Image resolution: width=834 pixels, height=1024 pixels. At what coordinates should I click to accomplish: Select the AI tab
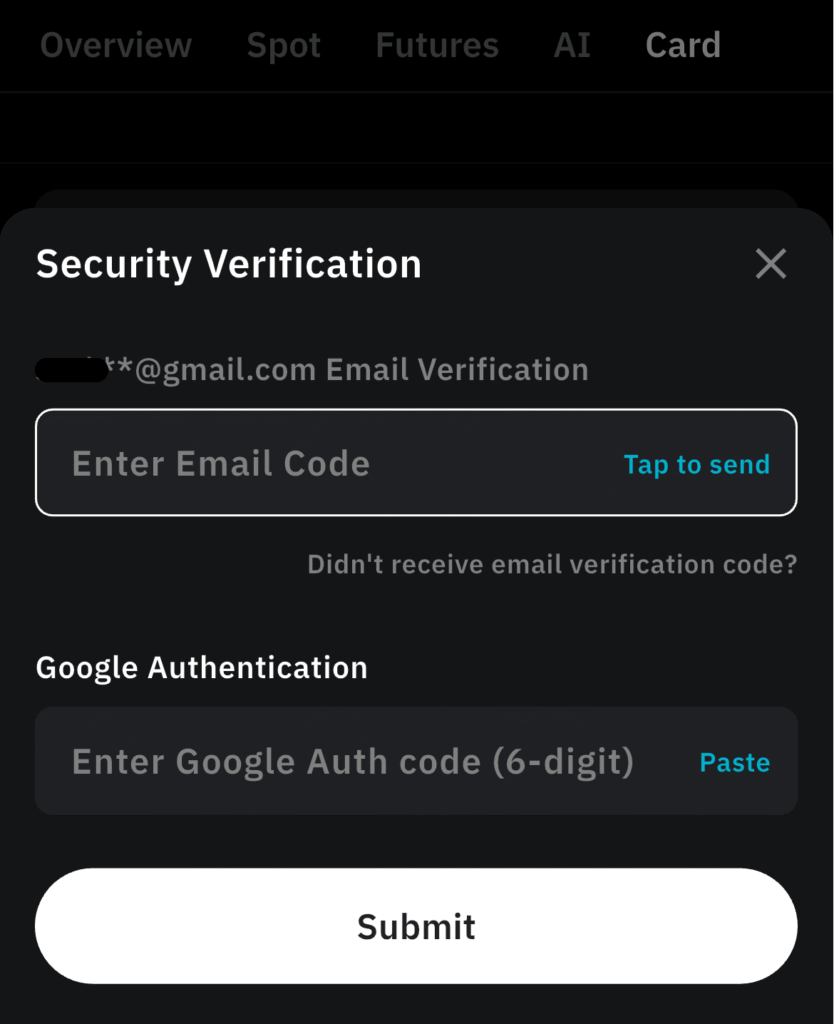tap(571, 44)
